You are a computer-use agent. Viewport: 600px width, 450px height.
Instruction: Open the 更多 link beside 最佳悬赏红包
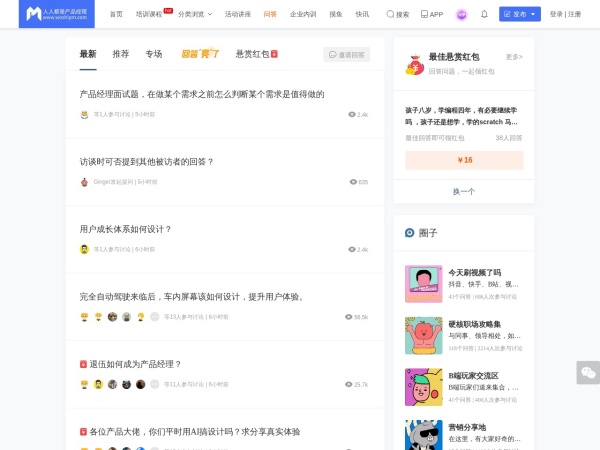coord(513,57)
